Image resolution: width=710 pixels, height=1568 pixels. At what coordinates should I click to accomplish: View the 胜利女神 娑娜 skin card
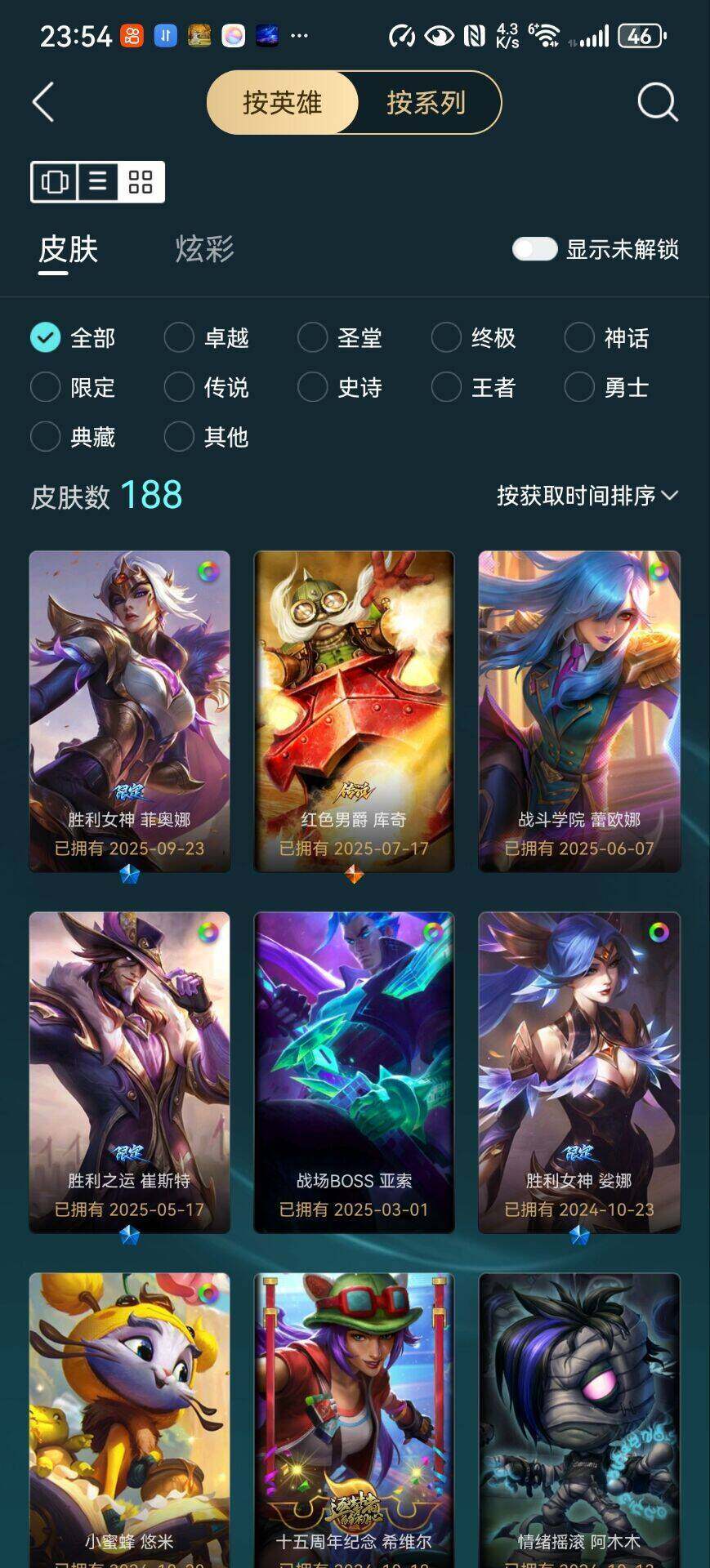(x=578, y=1071)
